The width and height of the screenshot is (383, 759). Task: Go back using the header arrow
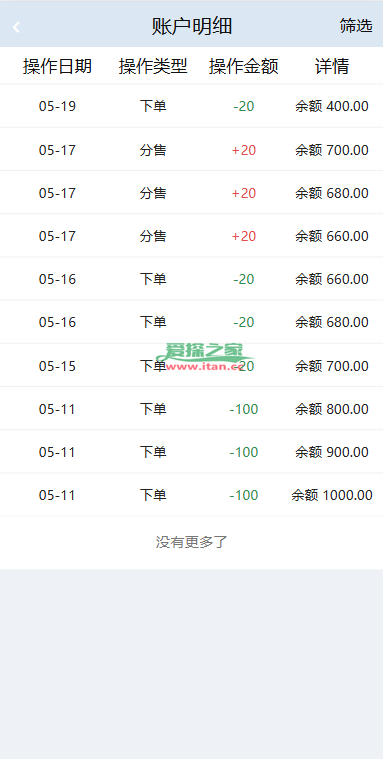click(16, 27)
